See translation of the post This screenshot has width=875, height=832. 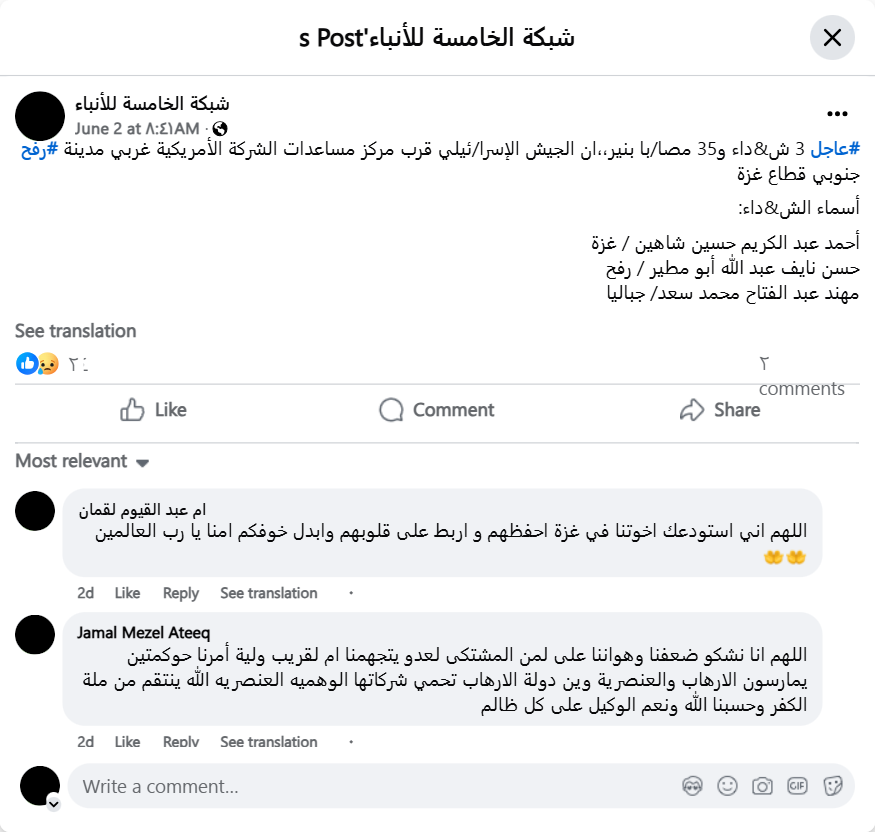coord(76,331)
